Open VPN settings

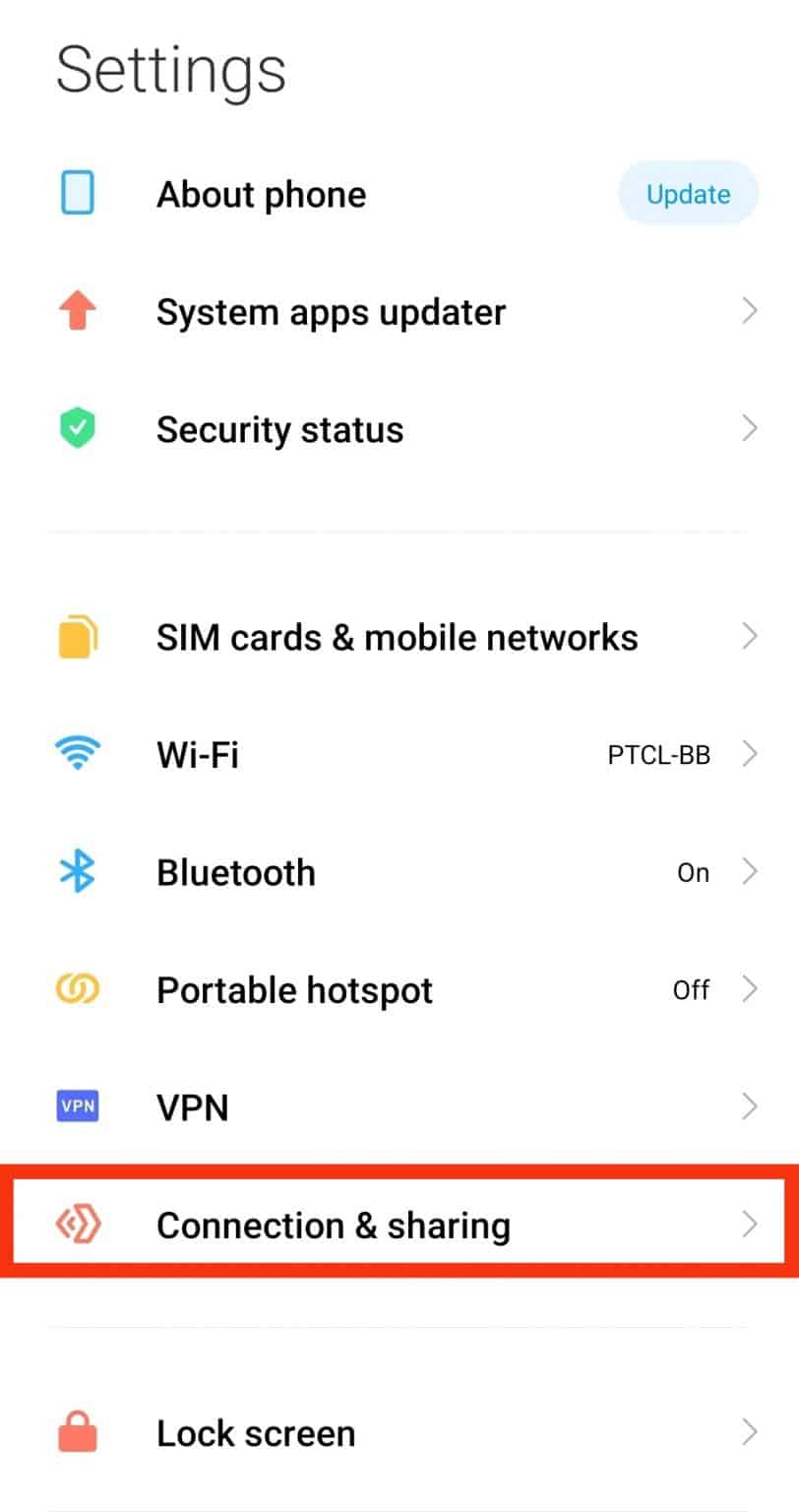[x=399, y=1107]
